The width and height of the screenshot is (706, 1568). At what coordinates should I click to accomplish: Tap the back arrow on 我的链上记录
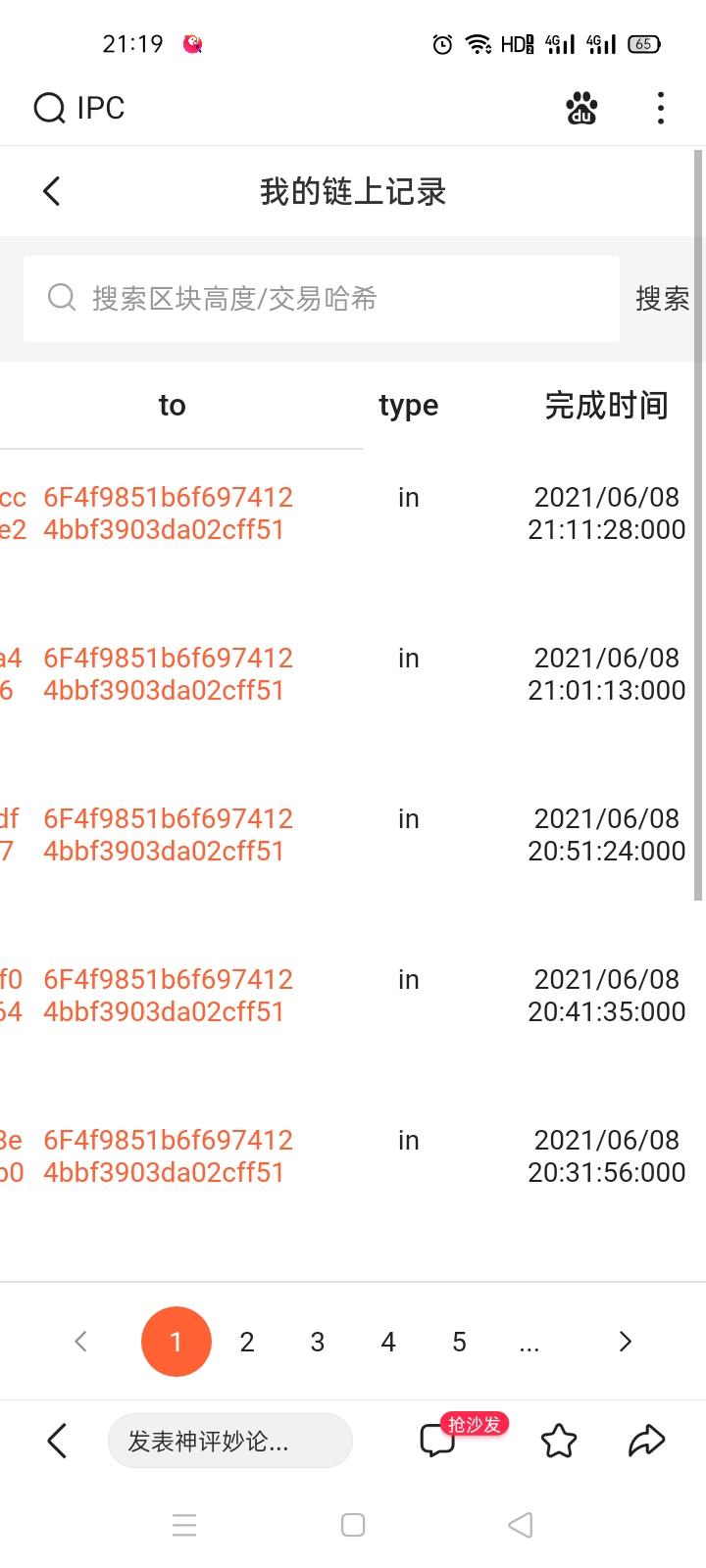[x=51, y=191]
